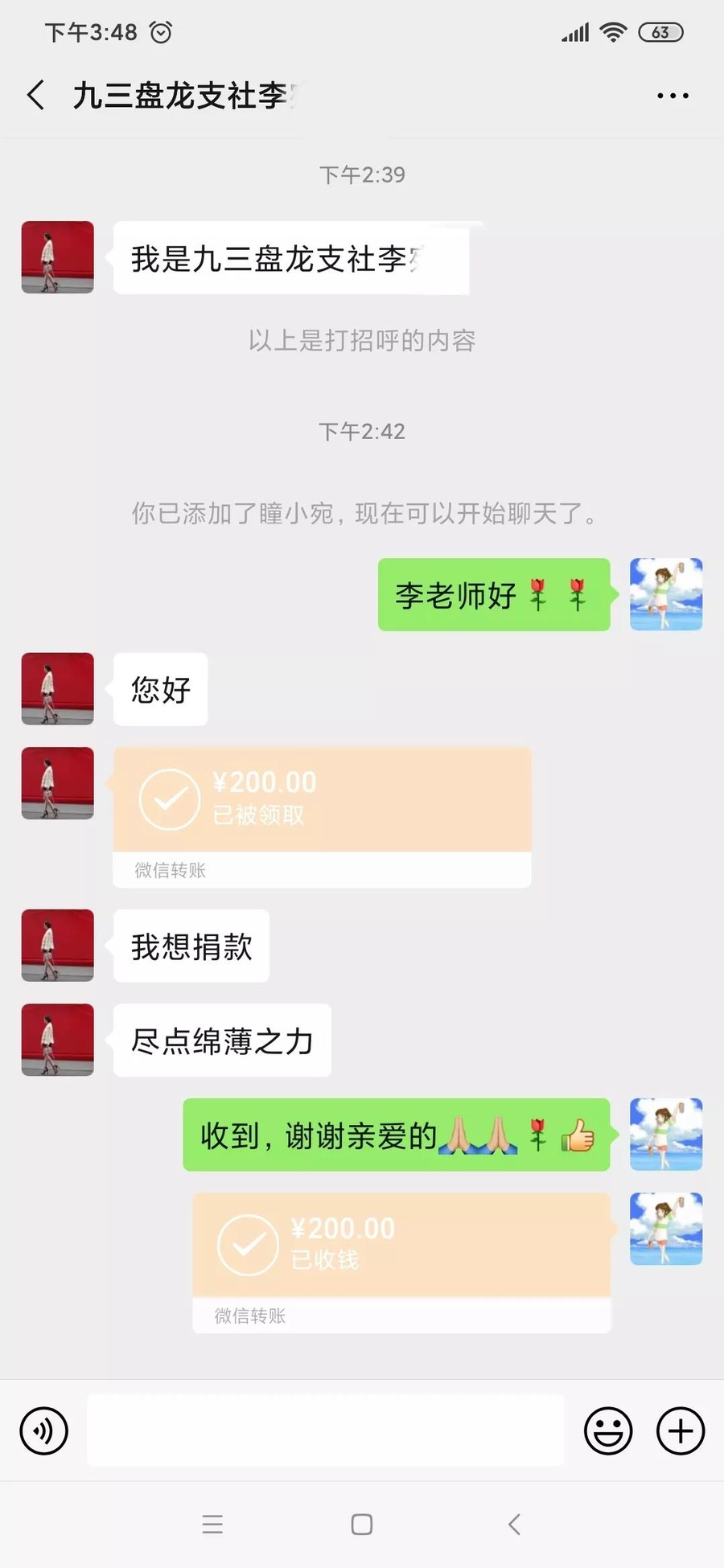Tap the system home button
The height and width of the screenshot is (1568, 724).
[362, 1525]
